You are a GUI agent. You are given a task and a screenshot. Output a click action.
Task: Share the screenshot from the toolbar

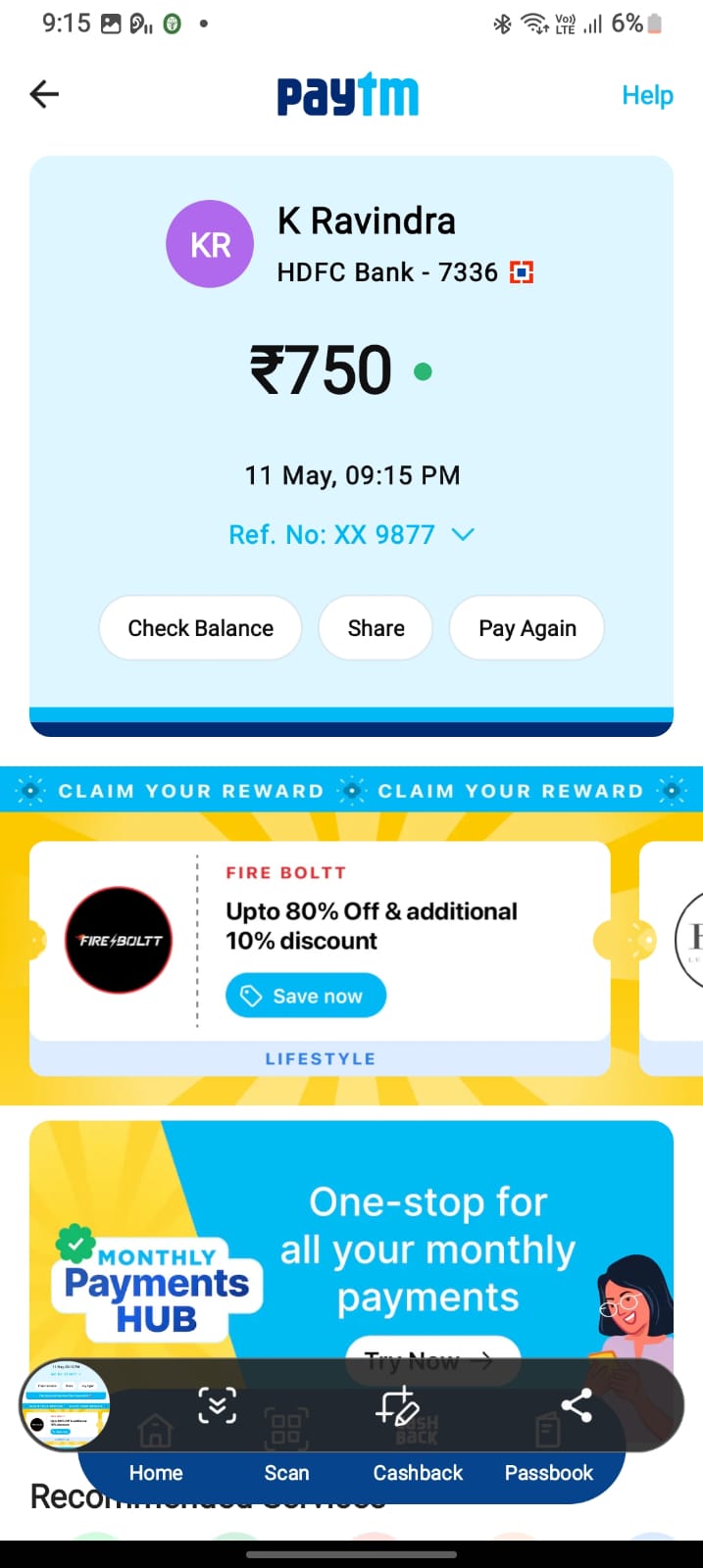pos(577,1406)
